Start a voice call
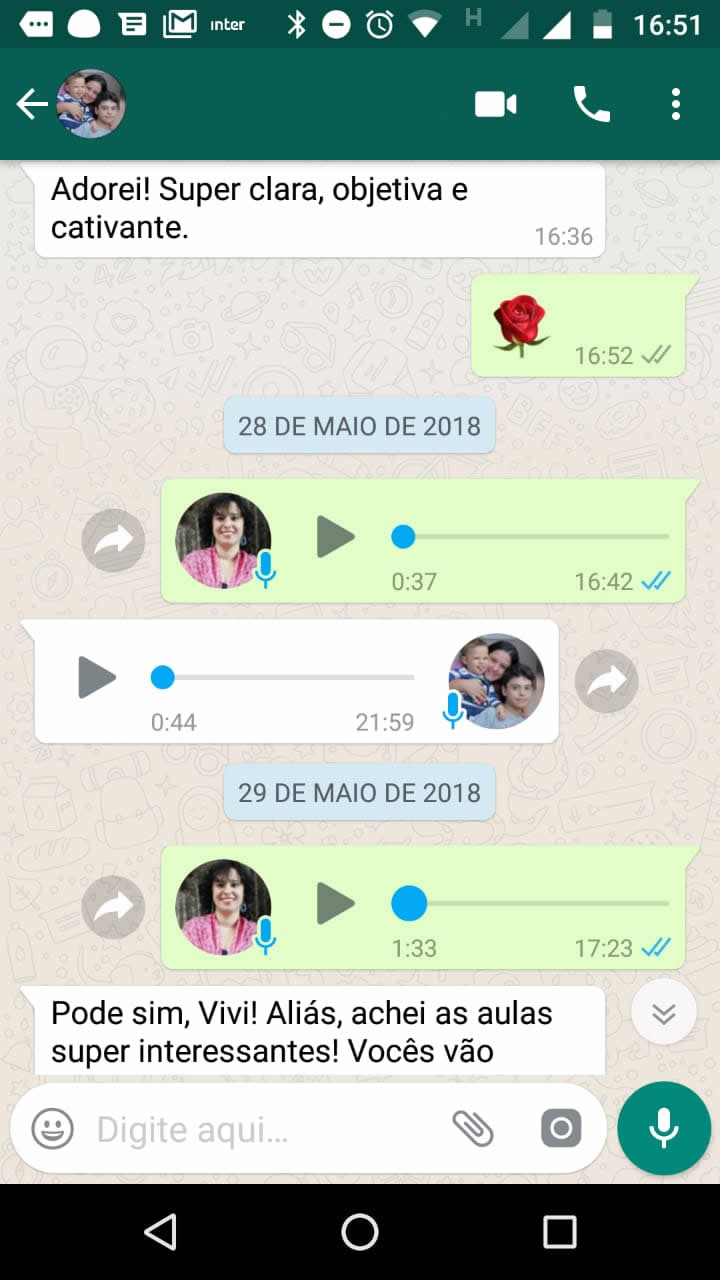Viewport: 720px width, 1280px height. point(591,104)
